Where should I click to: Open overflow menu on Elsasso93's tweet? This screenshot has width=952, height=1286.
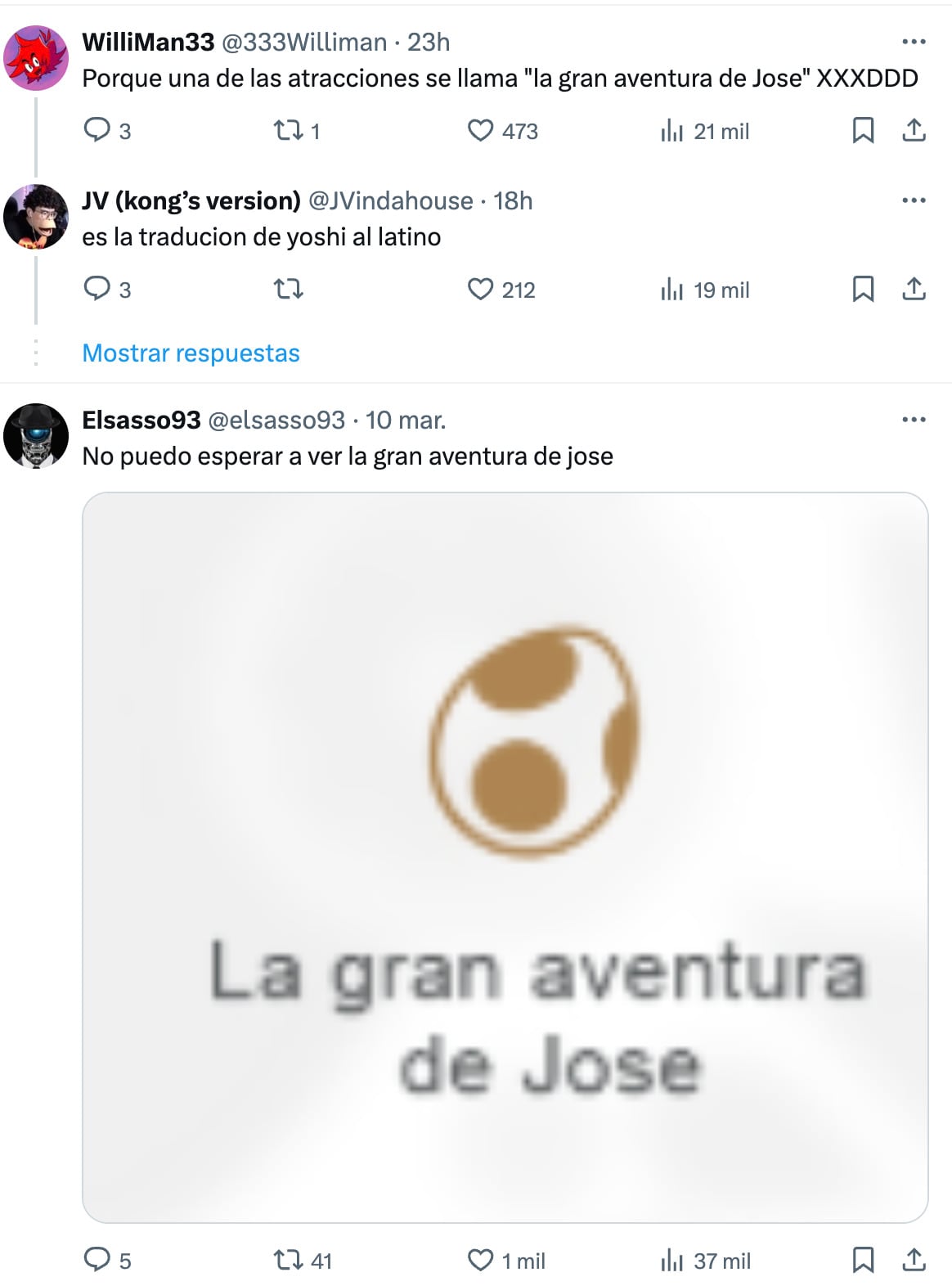click(x=914, y=420)
